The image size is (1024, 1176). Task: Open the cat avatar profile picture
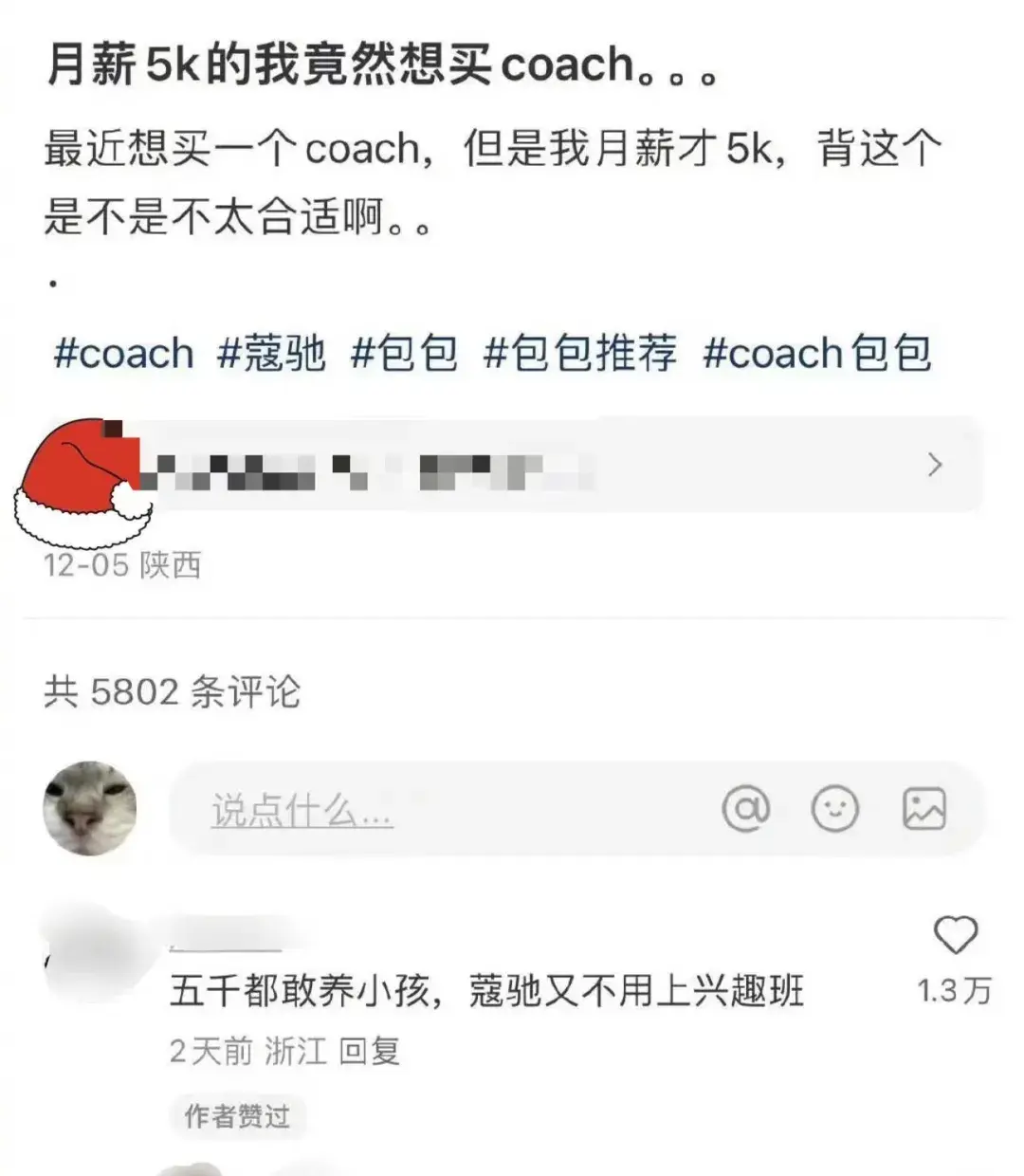(90, 808)
